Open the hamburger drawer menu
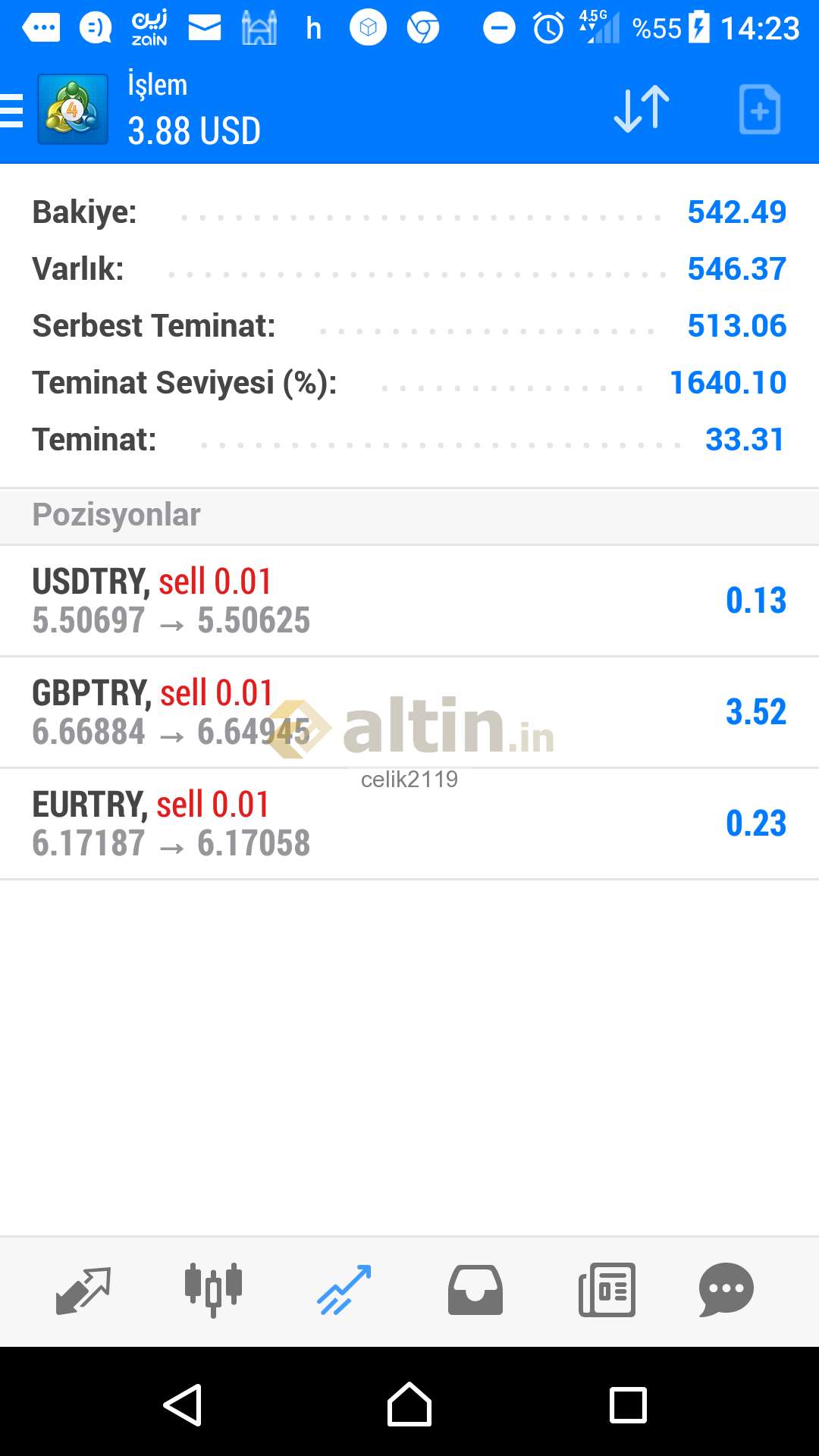The width and height of the screenshot is (819, 1456). 11,110
